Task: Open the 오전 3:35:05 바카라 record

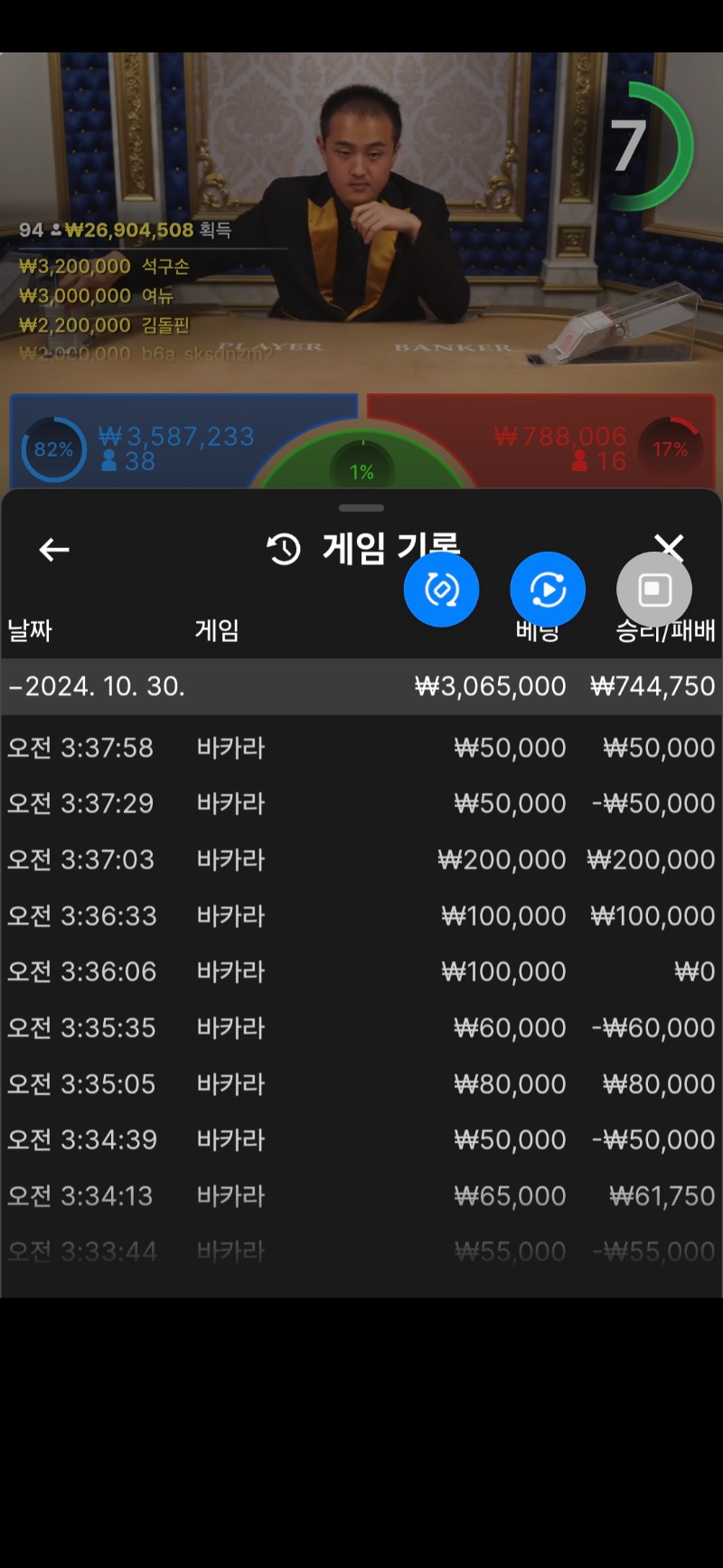Action: 361,1084
